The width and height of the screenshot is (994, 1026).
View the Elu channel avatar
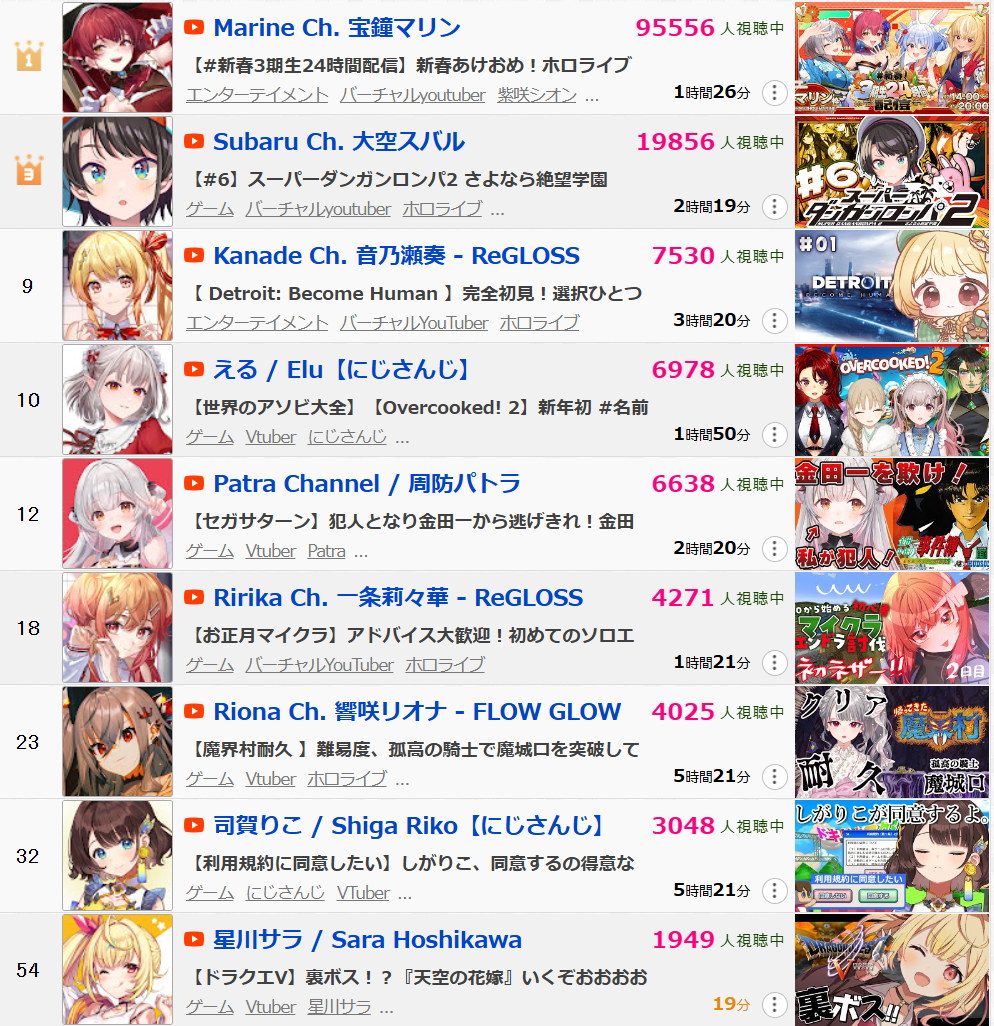117,400
